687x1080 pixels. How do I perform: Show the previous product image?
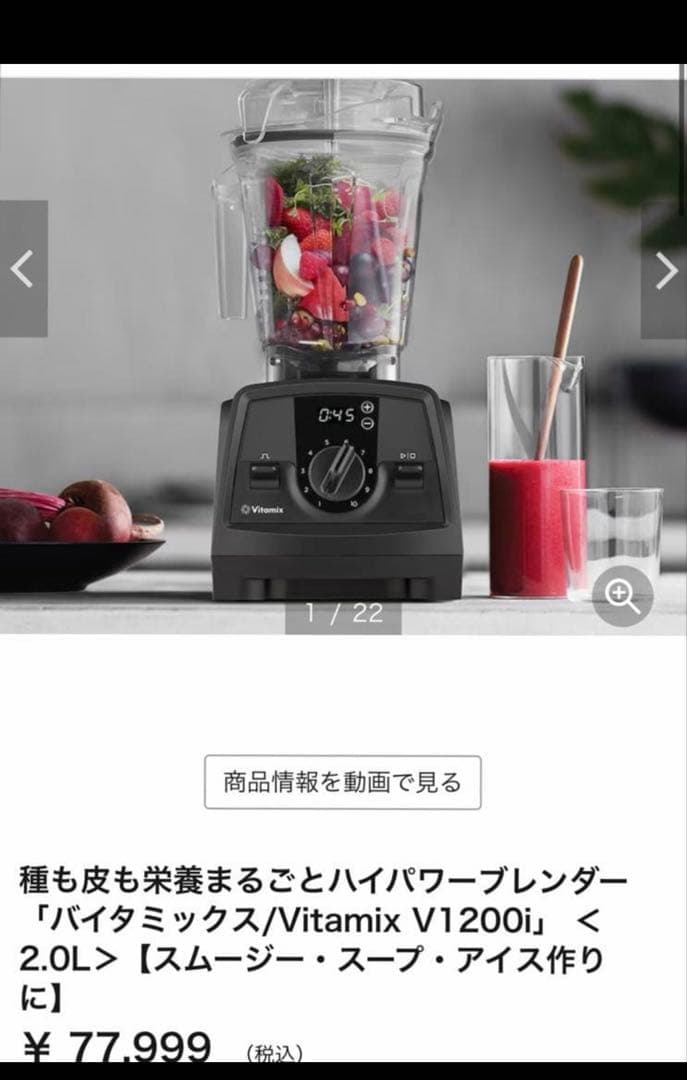[x=23, y=269]
